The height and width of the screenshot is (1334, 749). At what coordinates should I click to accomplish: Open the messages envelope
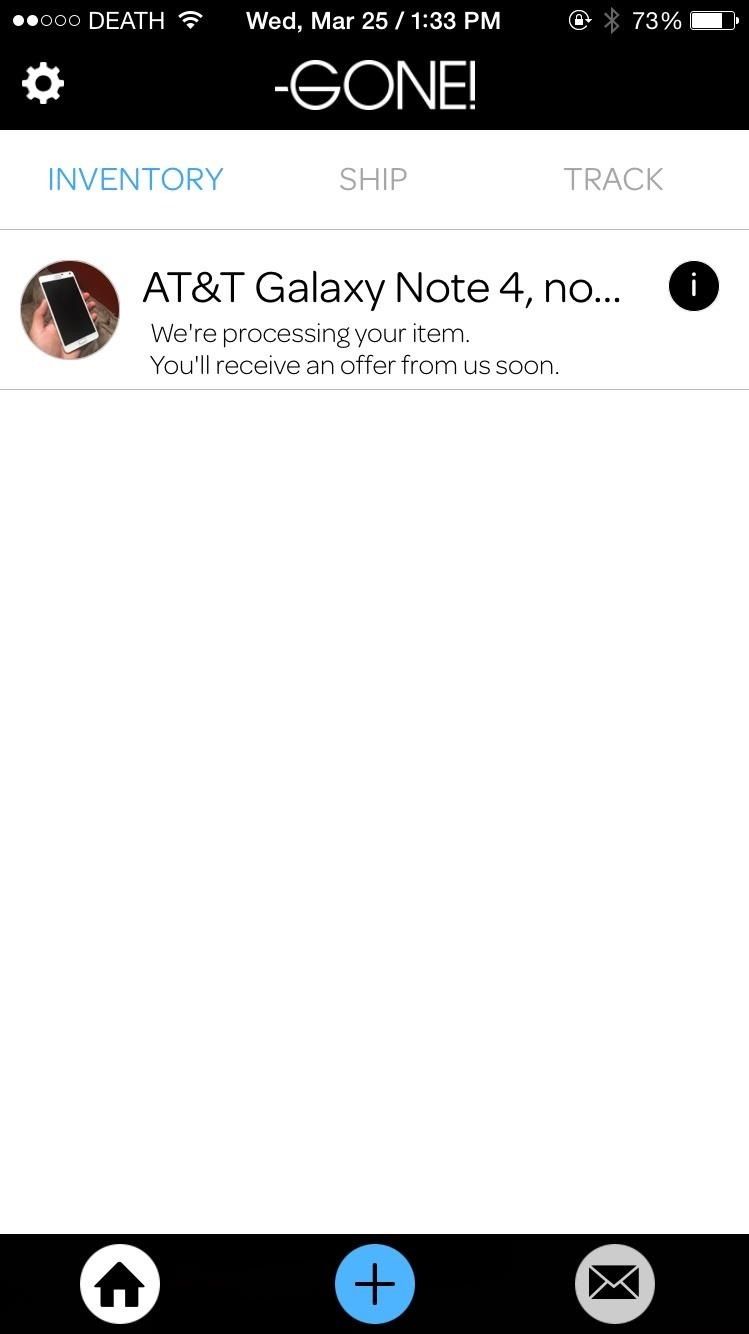[x=614, y=1284]
